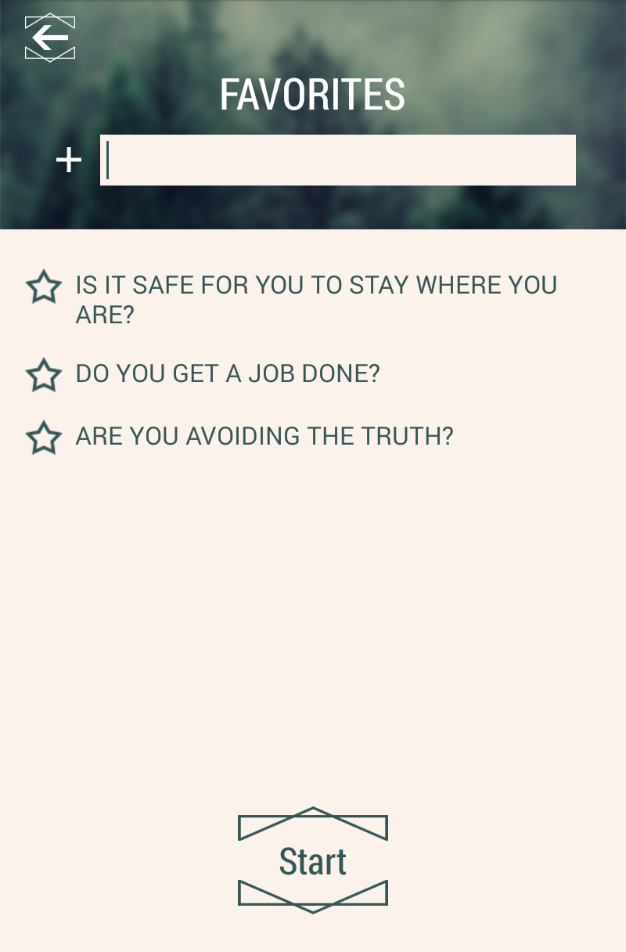626x952 pixels.
Task: Select "Is it safe for you to stay where you are?"
Action: (316, 300)
